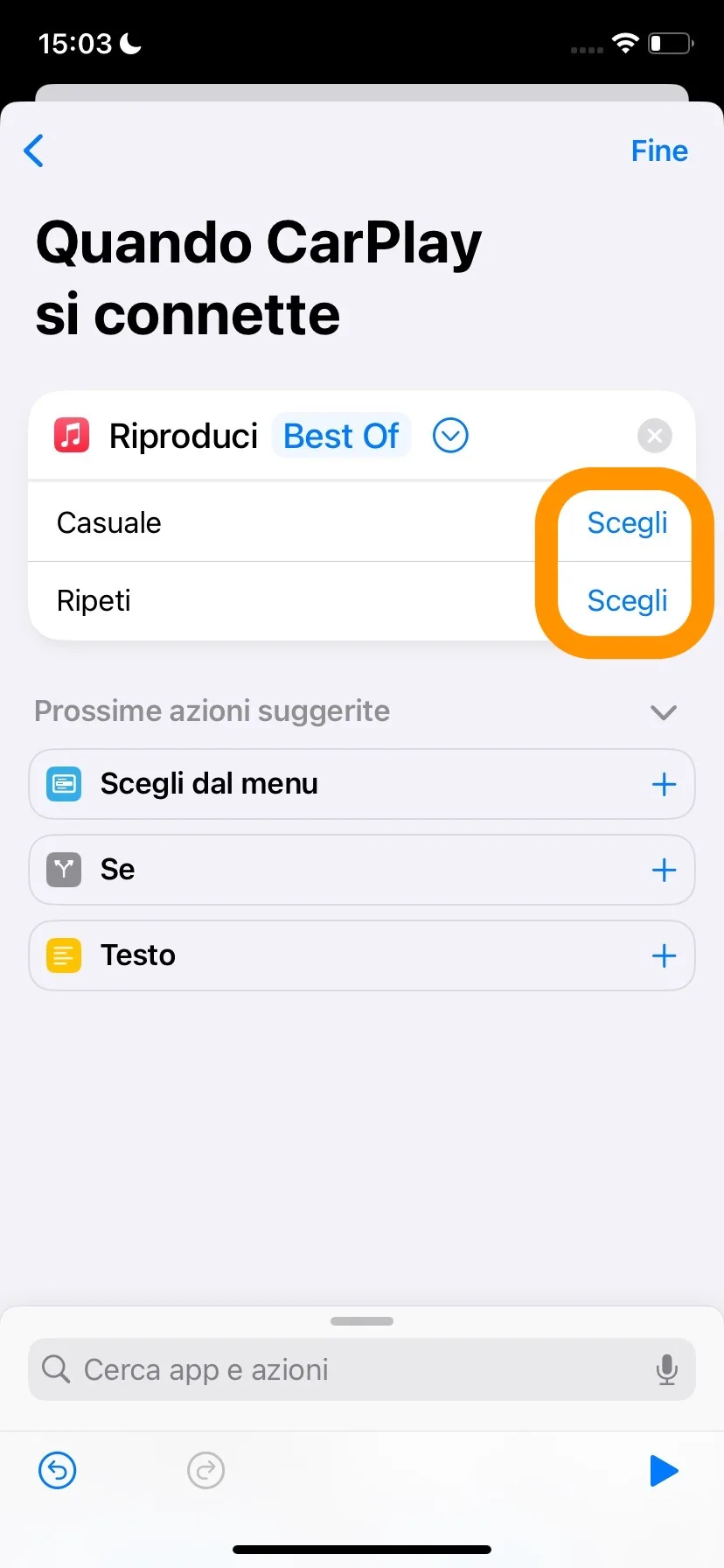Viewport: 724px width, 1568px height.
Task: Open the Cerca app e azioni field
Action: point(350,1369)
